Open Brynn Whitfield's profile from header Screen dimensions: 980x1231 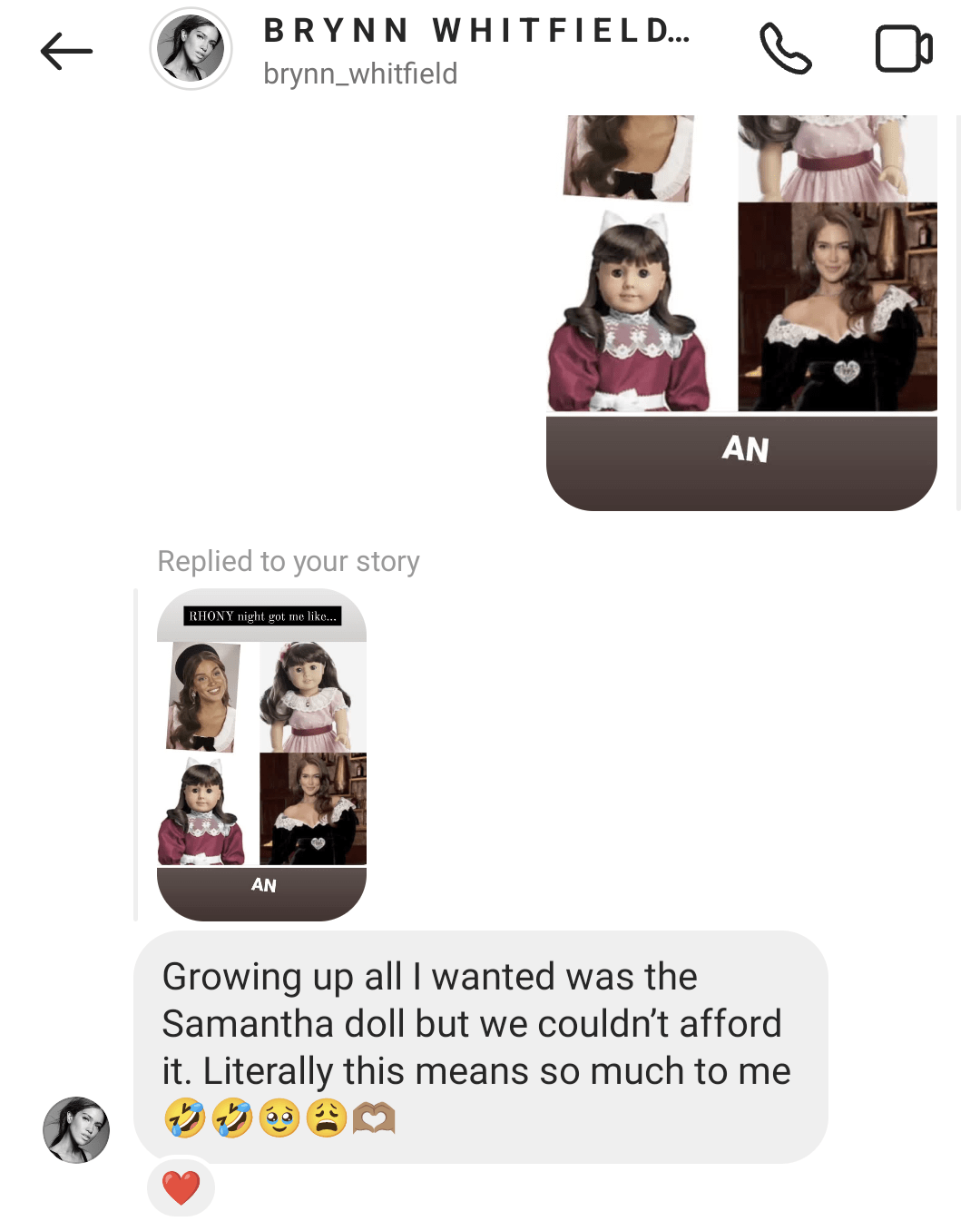pos(191,49)
